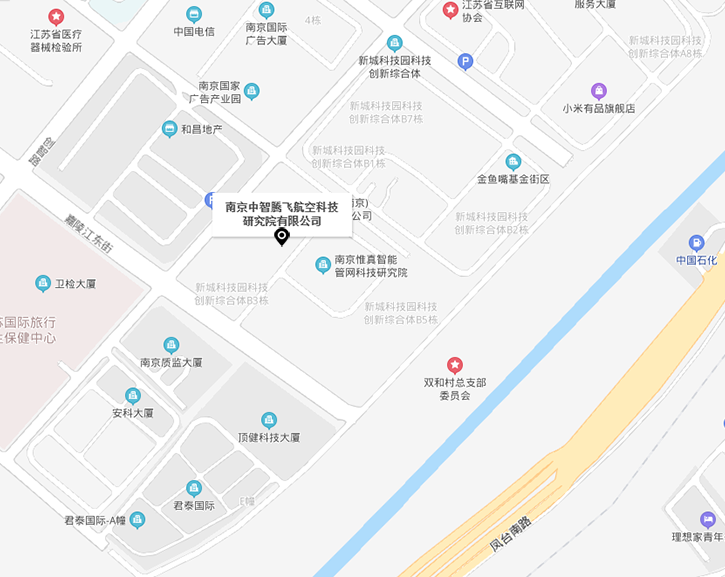Select the 中国电信 marker
The width and height of the screenshot is (725, 577).
tap(194, 14)
